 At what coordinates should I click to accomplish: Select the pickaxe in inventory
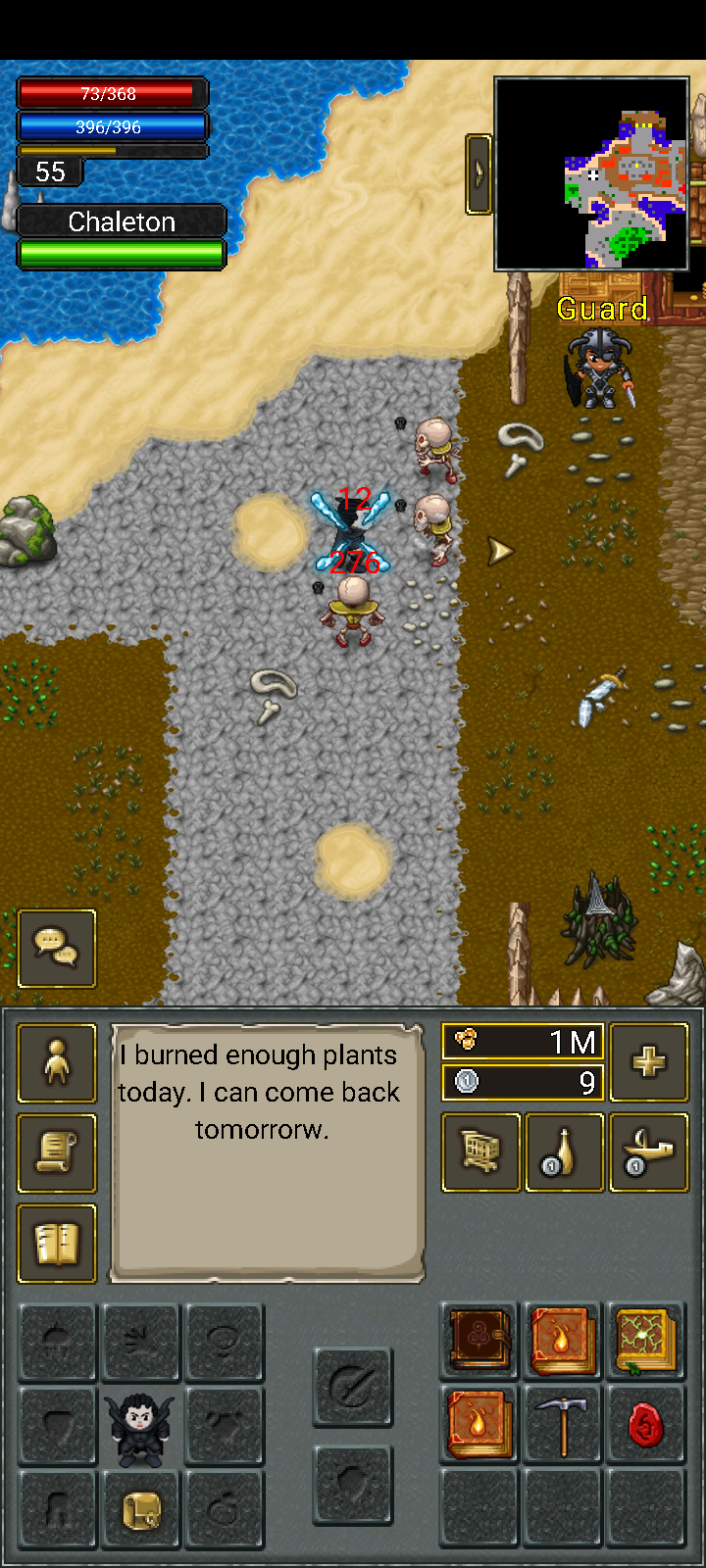click(x=563, y=1425)
